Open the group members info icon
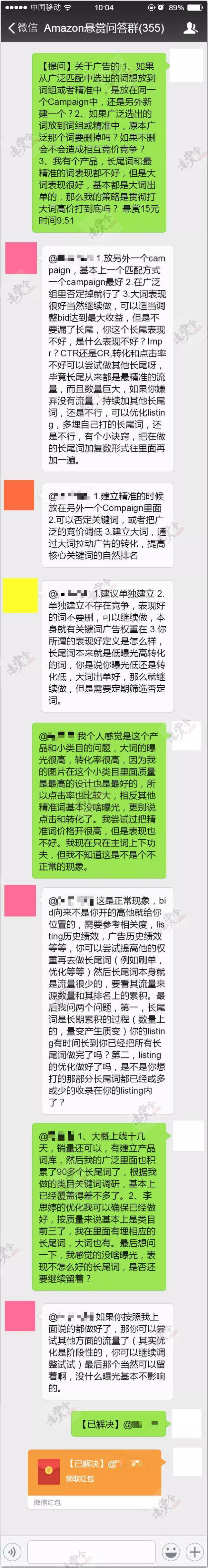The height and width of the screenshot is (1568, 208). [x=190, y=28]
